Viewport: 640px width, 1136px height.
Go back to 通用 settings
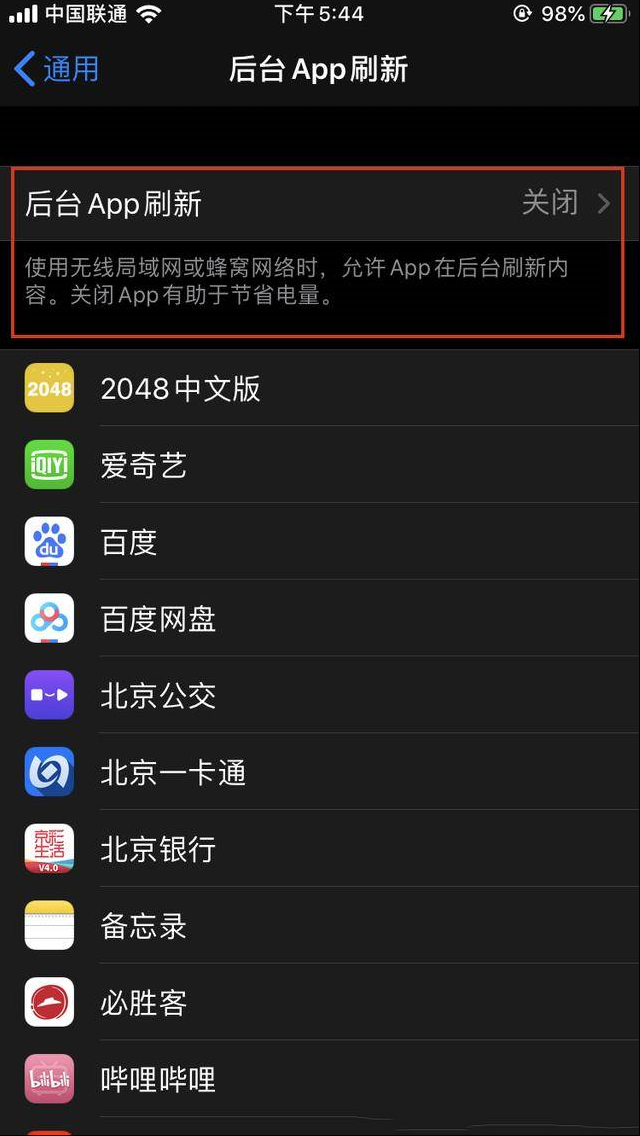point(57,69)
